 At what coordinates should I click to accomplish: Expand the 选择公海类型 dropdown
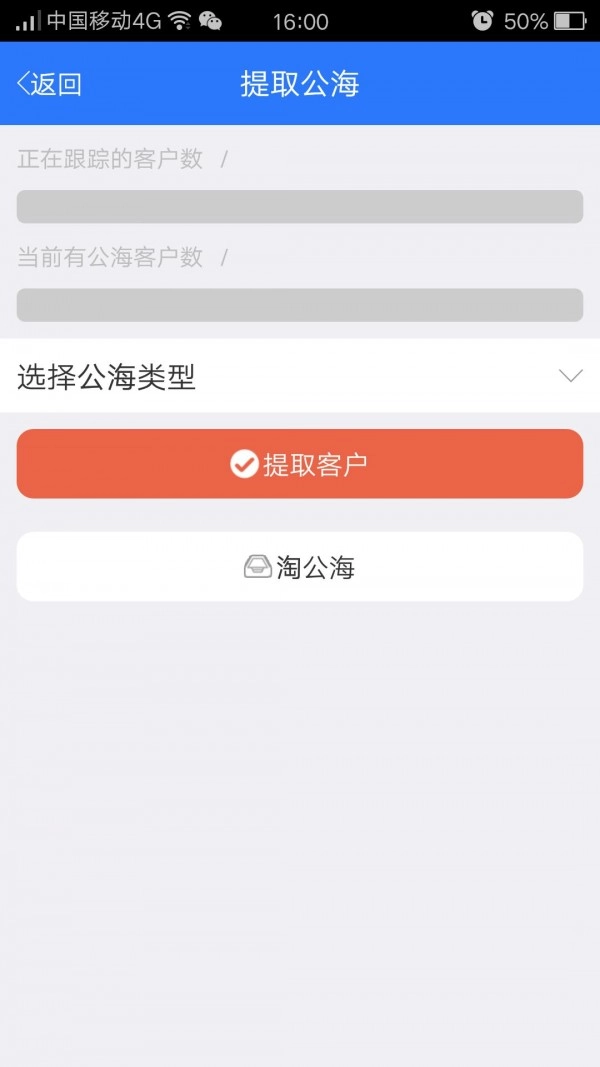click(300, 376)
